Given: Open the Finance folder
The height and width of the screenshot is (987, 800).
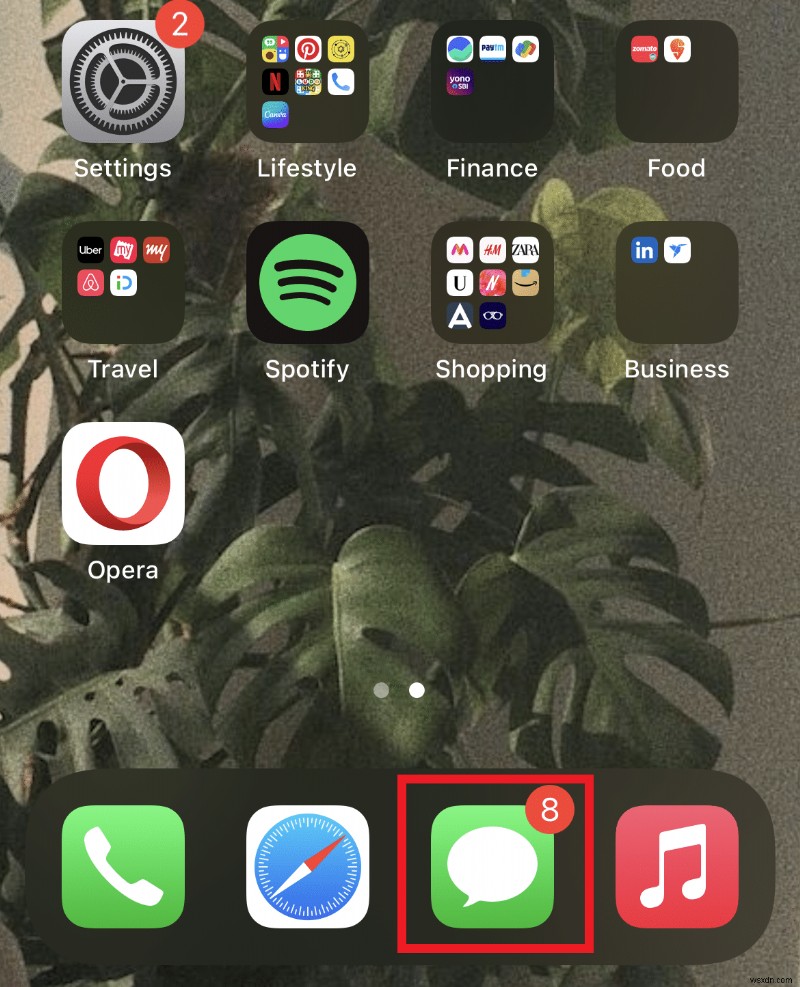Looking at the screenshot, I should coord(492,82).
